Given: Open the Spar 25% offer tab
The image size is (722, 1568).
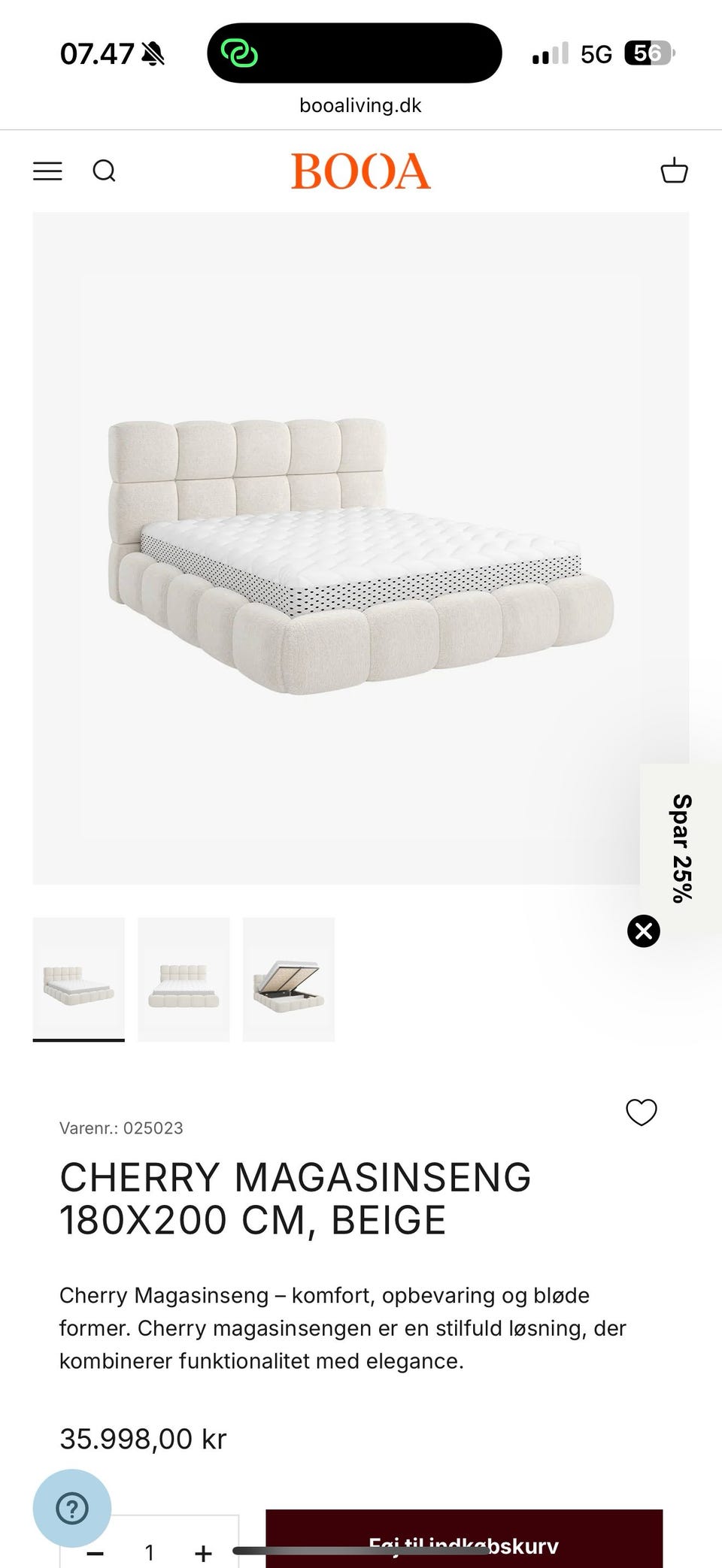Looking at the screenshot, I should 681,848.
